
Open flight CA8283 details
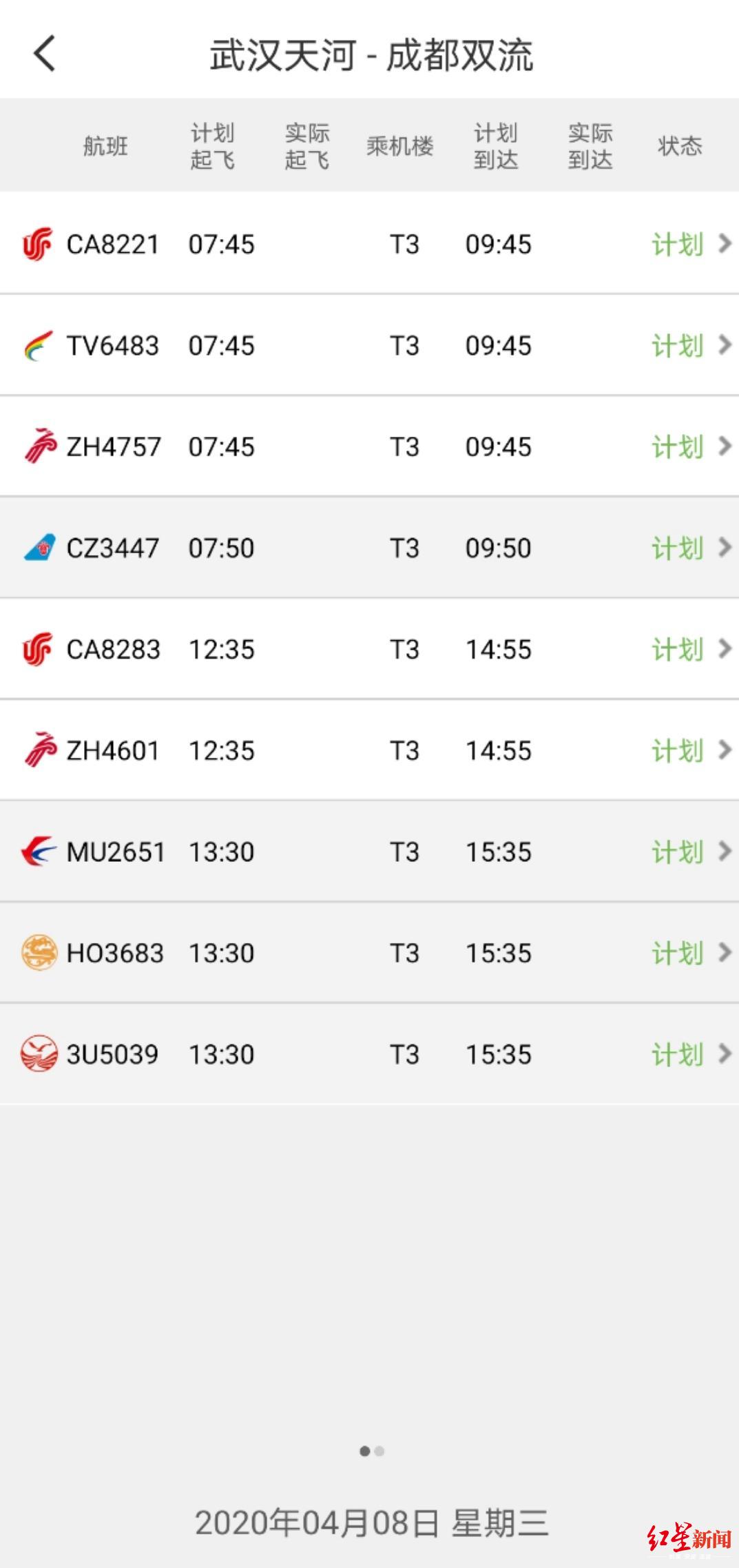coord(369,649)
